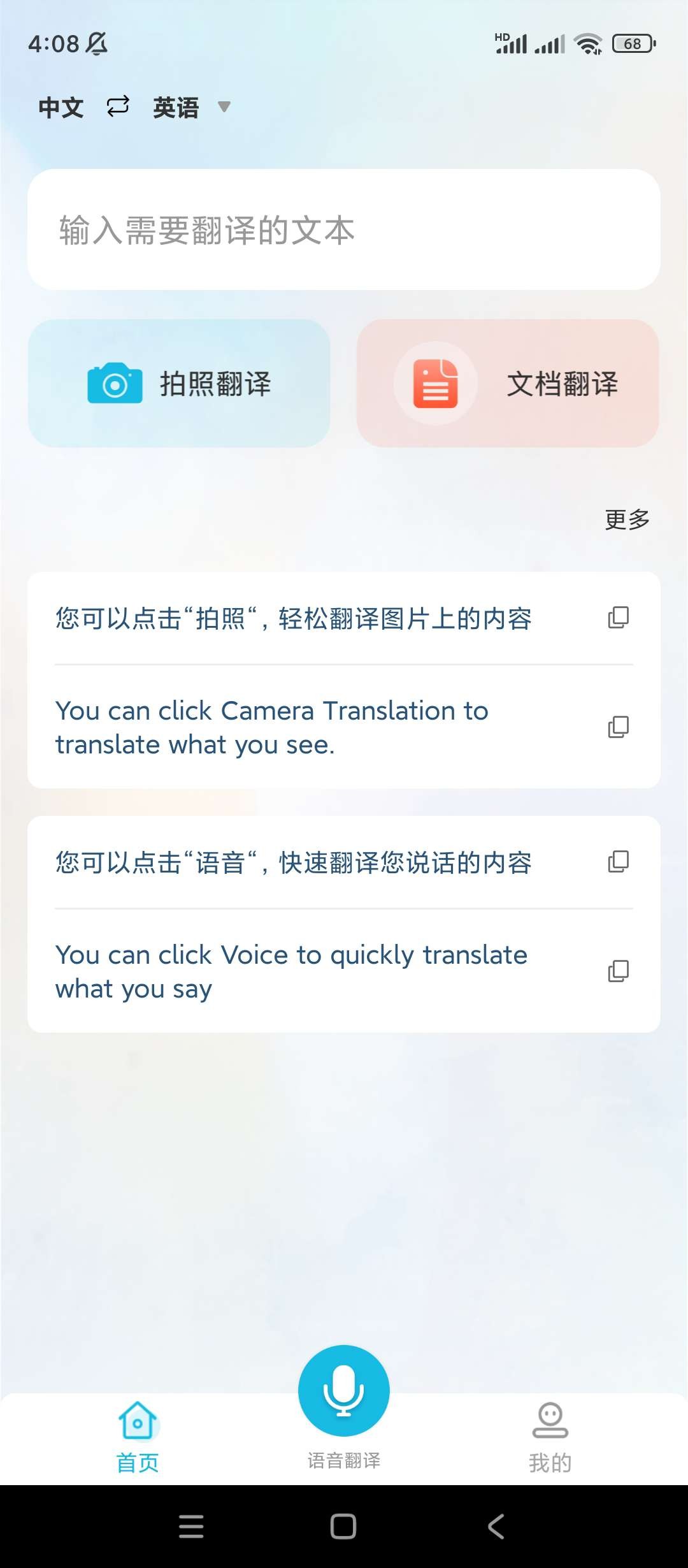Copy the Voice English translation text

(x=618, y=971)
